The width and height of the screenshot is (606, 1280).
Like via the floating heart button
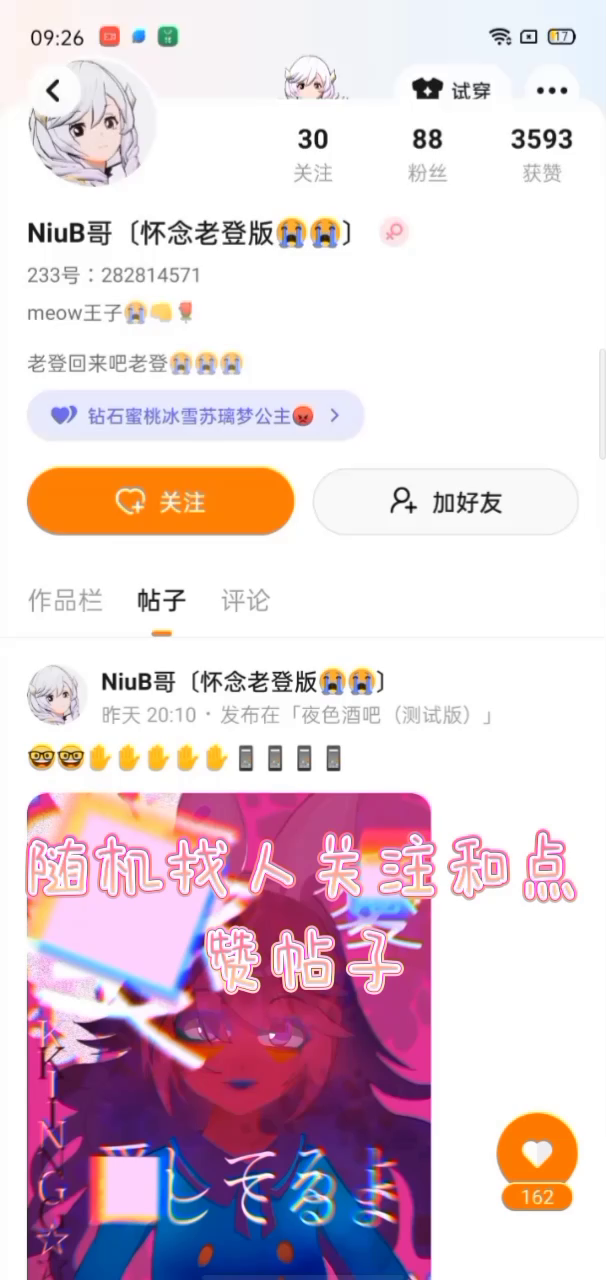point(537,1153)
